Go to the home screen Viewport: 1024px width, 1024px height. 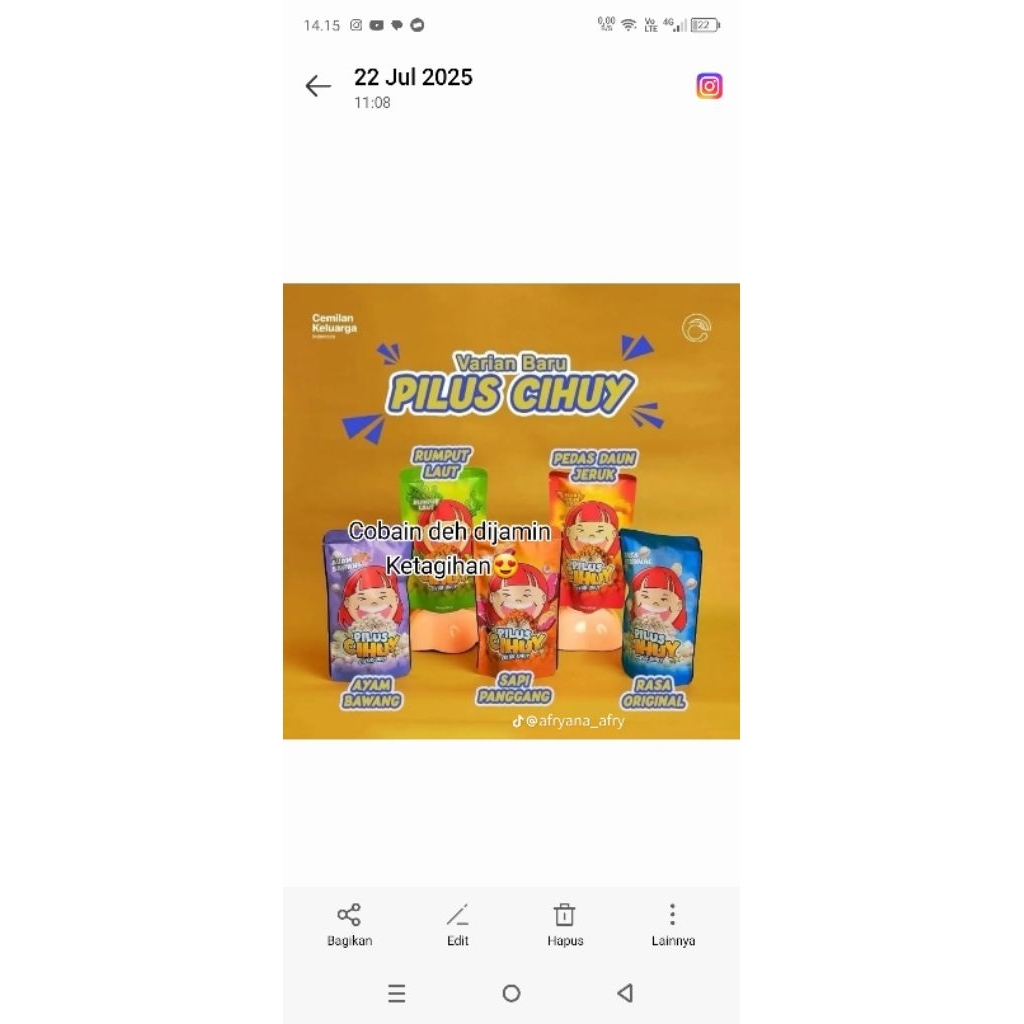(x=511, y=993)
